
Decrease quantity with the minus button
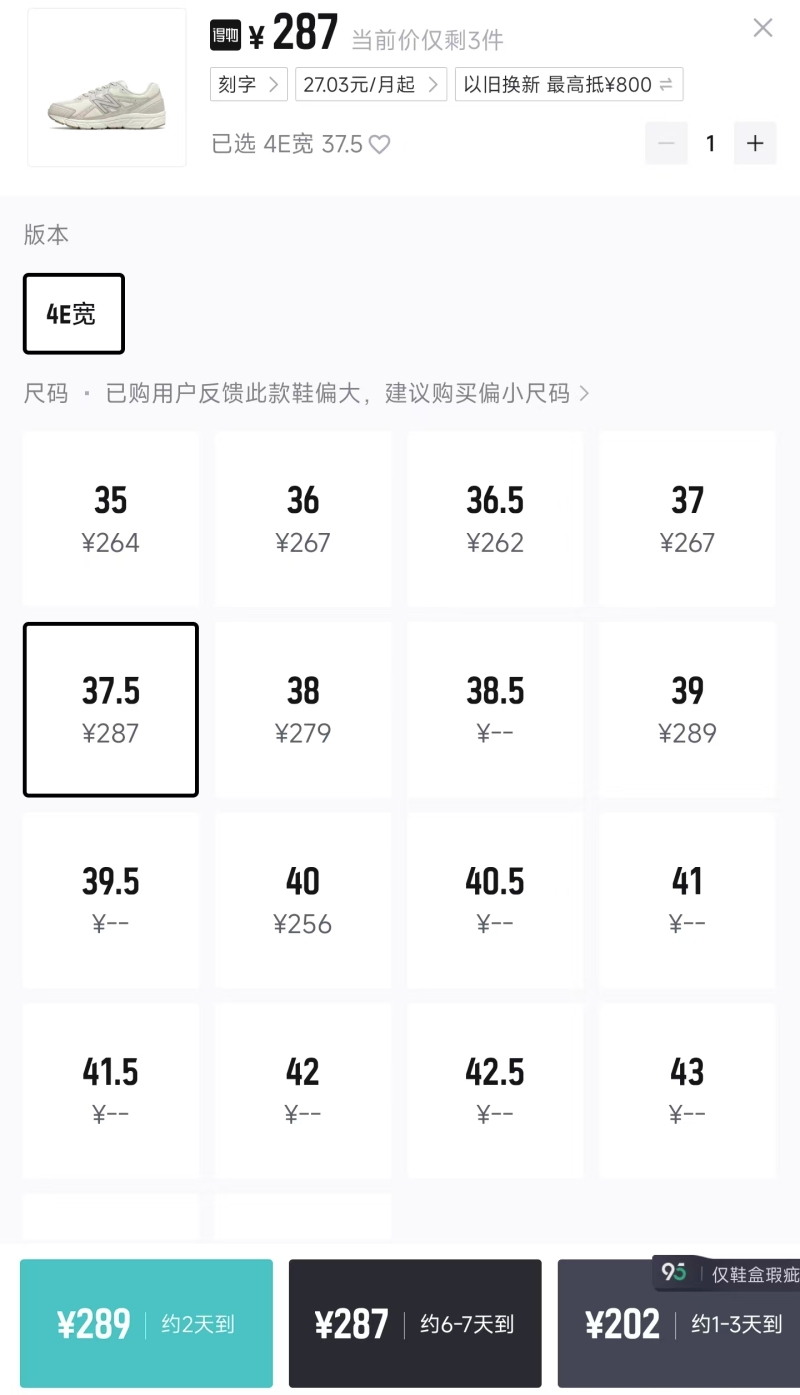click(x=666, y=144)
